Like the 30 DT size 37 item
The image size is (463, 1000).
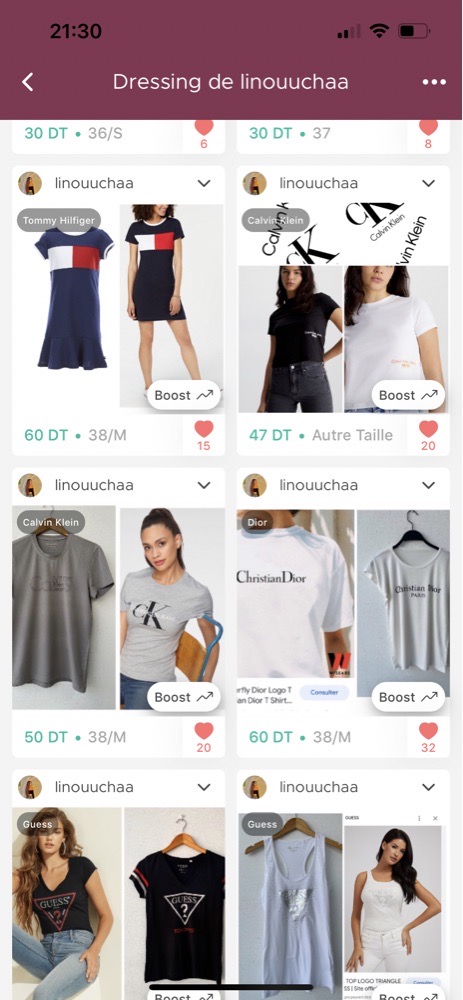(428, 134)
